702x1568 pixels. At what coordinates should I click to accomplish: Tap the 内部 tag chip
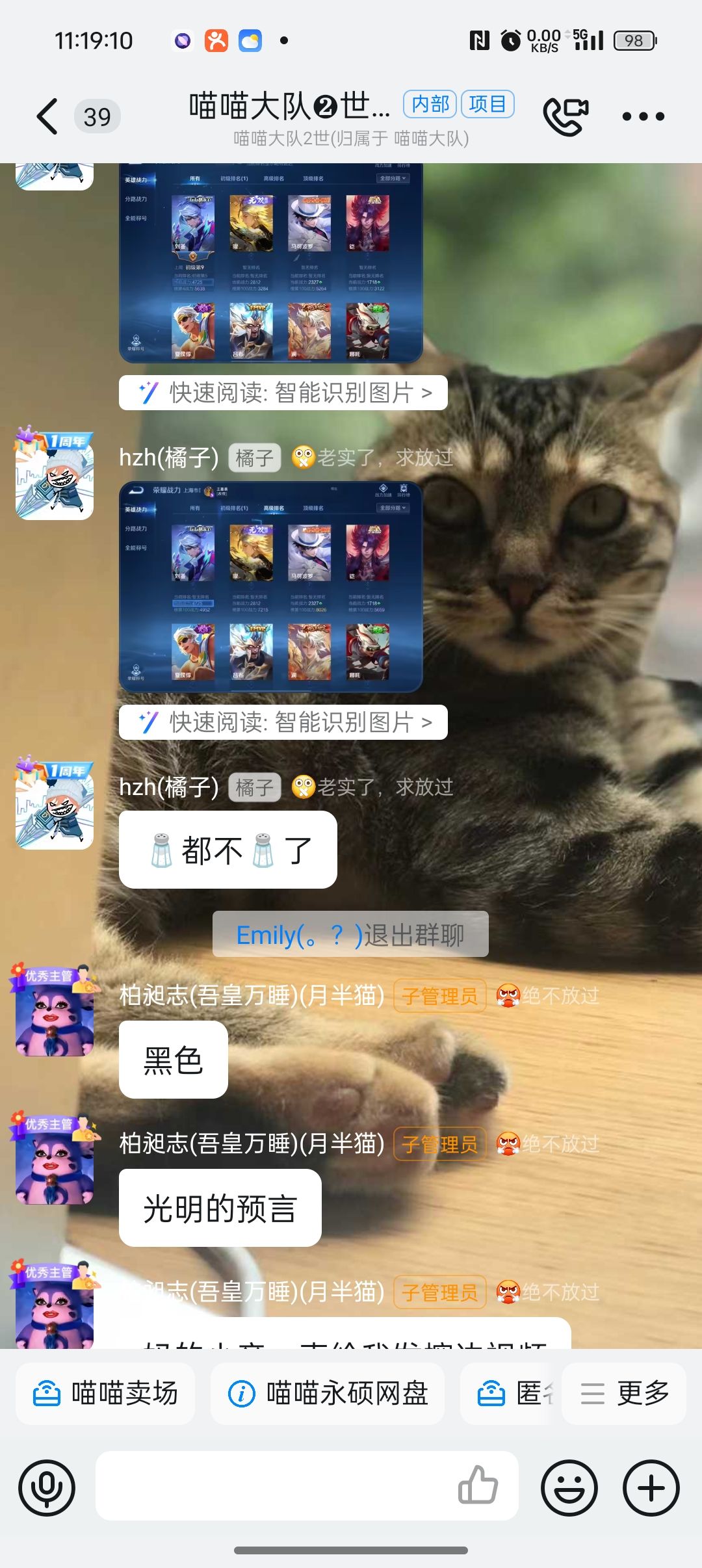coord(430,104)
